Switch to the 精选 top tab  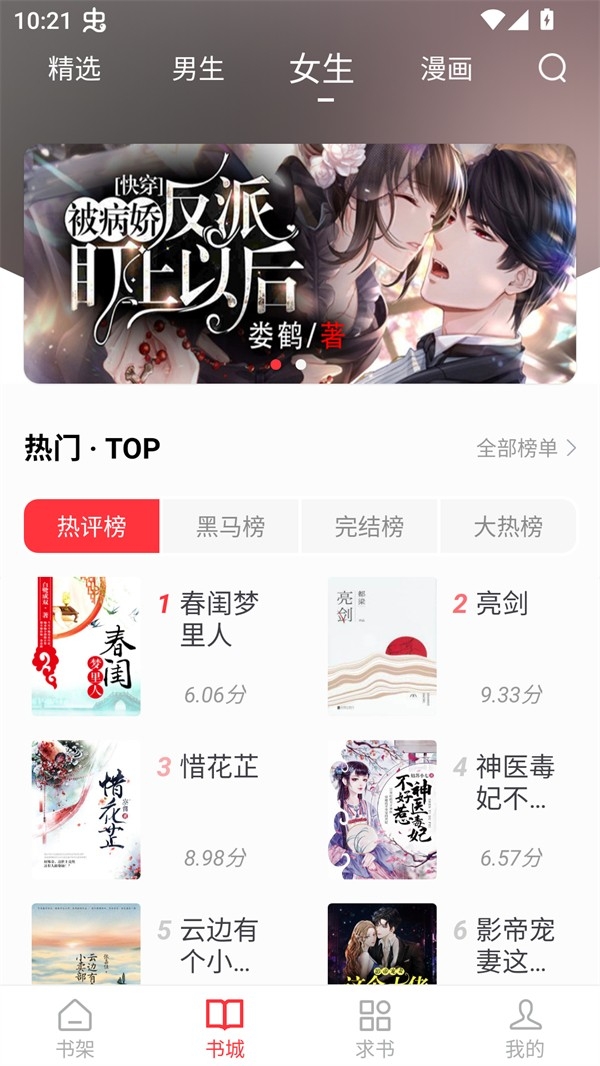coord(75,69)
